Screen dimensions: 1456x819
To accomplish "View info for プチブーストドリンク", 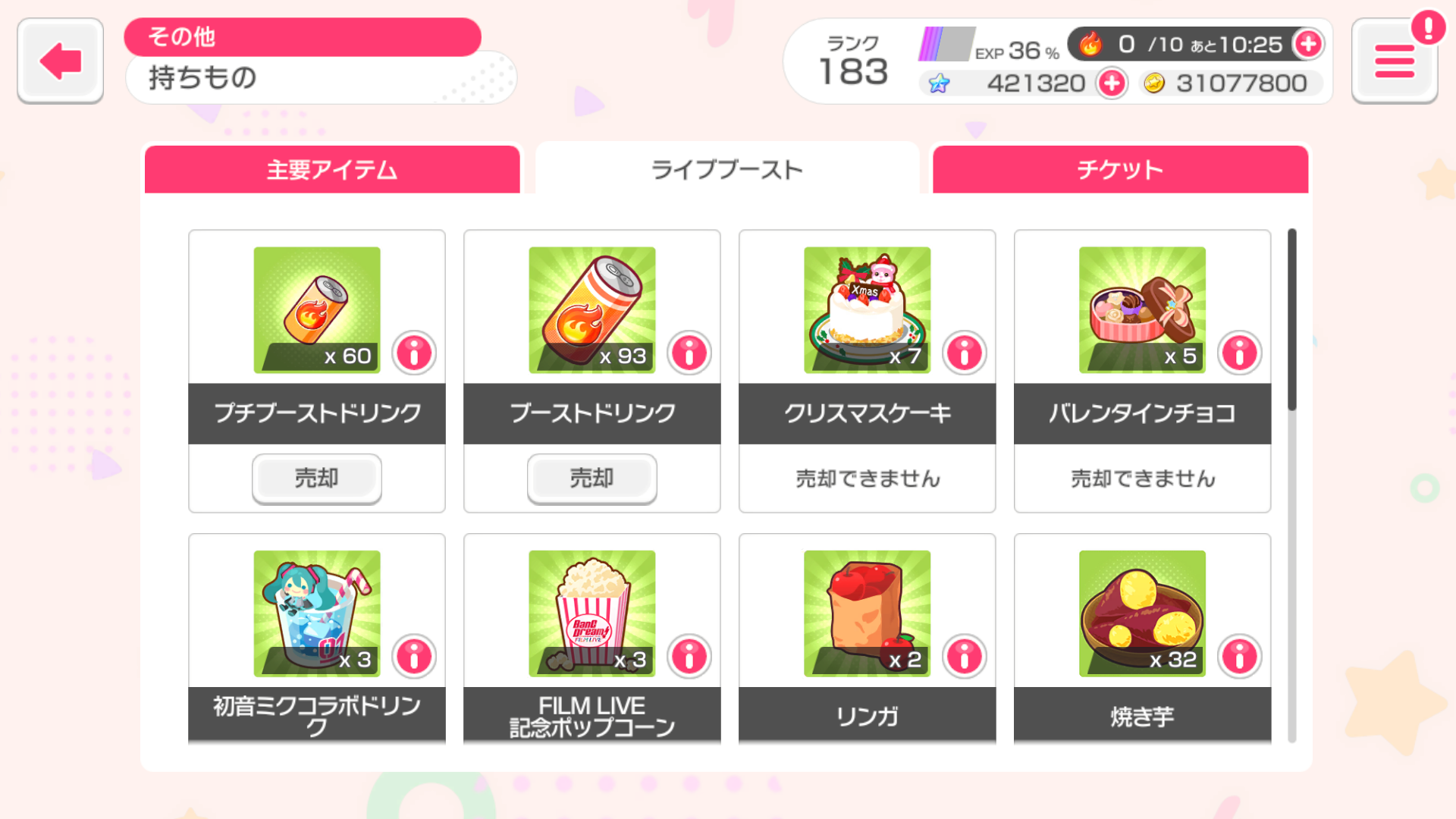I will (414, 353).
